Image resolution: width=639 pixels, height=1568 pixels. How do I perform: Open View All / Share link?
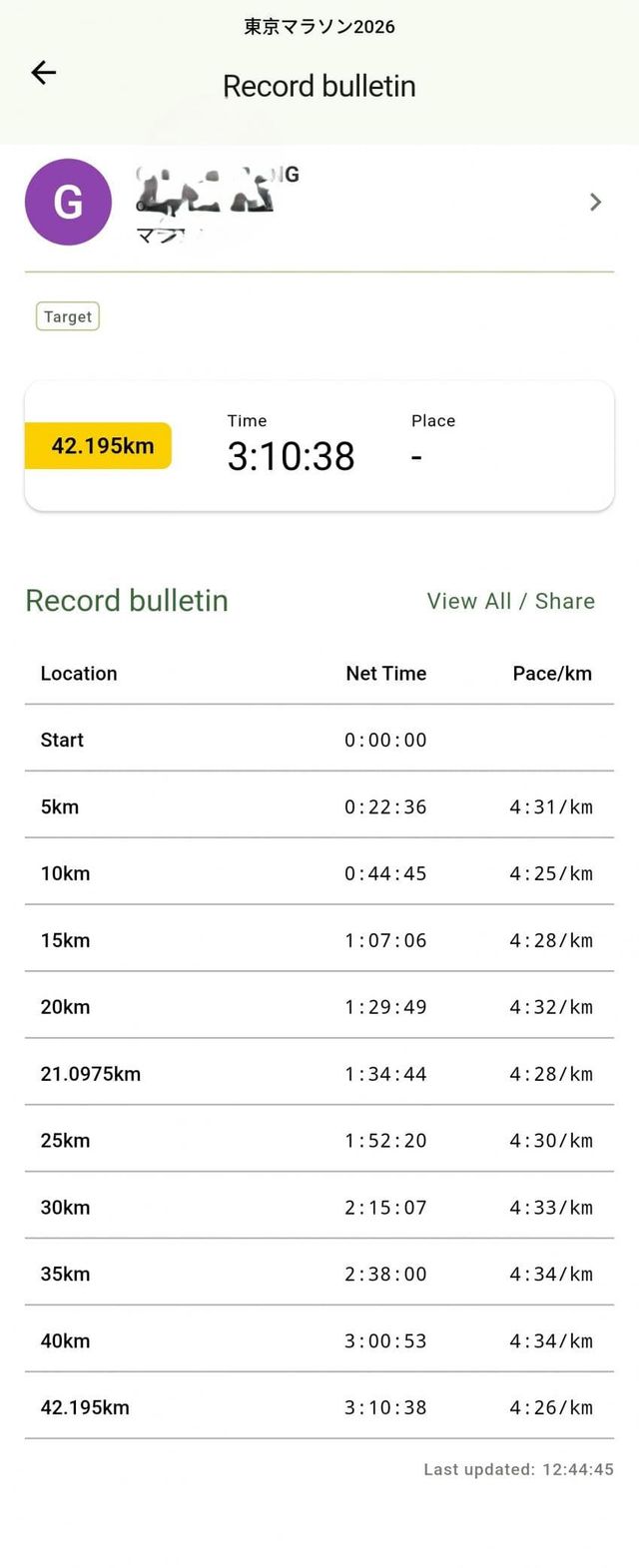click(x=510, y=601)
